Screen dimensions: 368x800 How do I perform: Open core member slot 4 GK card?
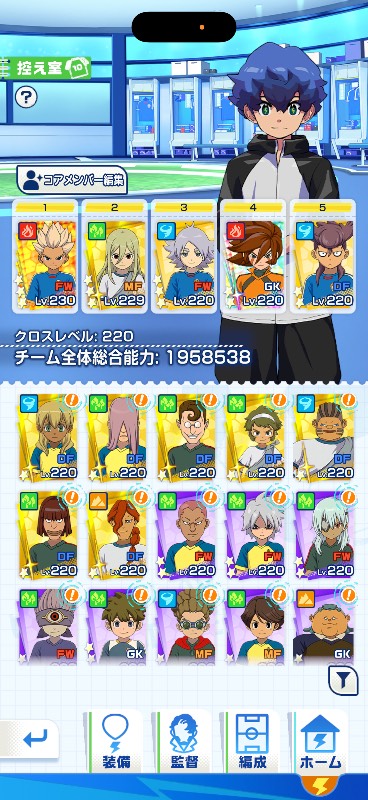253,256
